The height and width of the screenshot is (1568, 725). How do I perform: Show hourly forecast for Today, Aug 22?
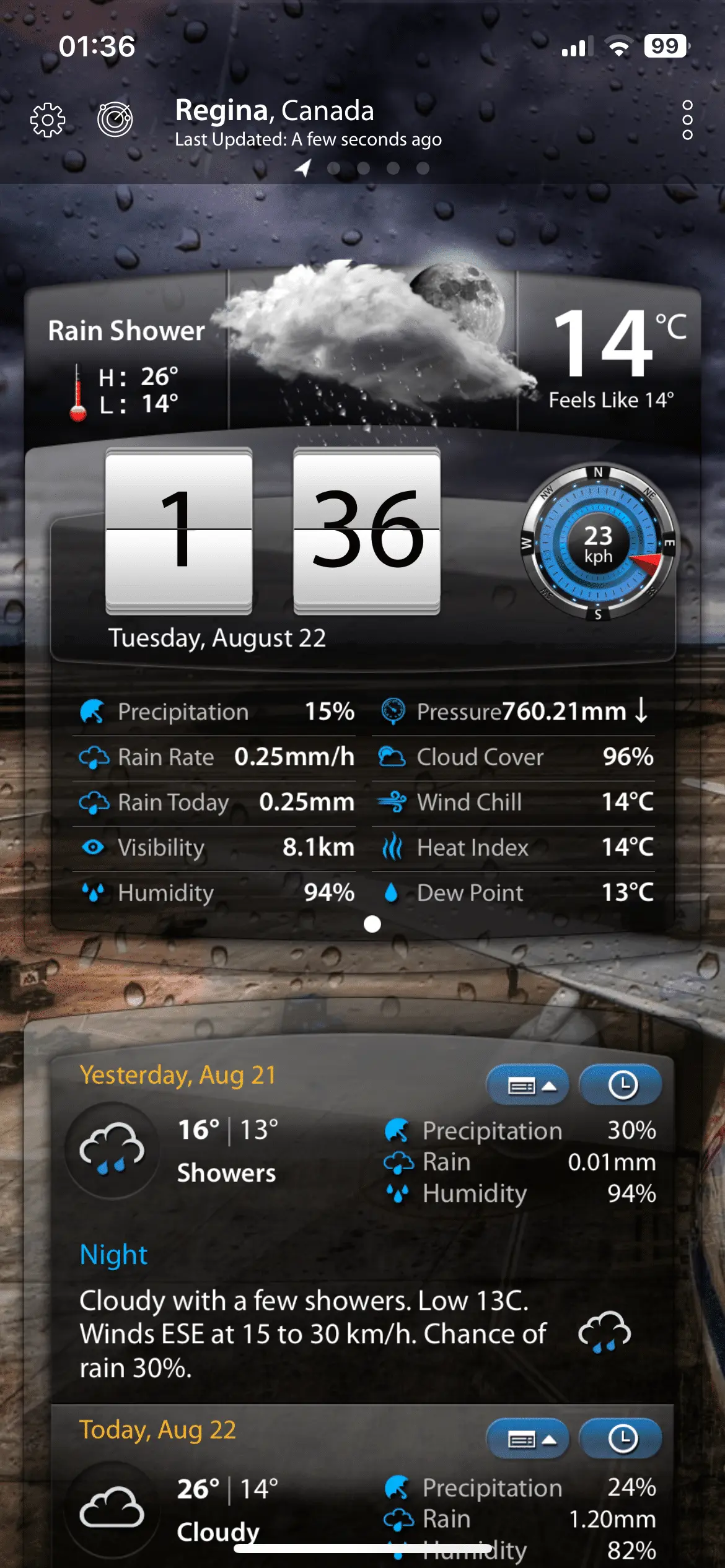tap(621, 1439)
